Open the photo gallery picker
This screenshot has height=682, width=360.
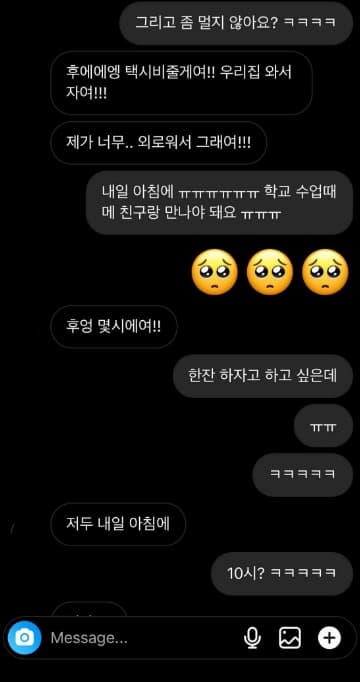[290, 638]
